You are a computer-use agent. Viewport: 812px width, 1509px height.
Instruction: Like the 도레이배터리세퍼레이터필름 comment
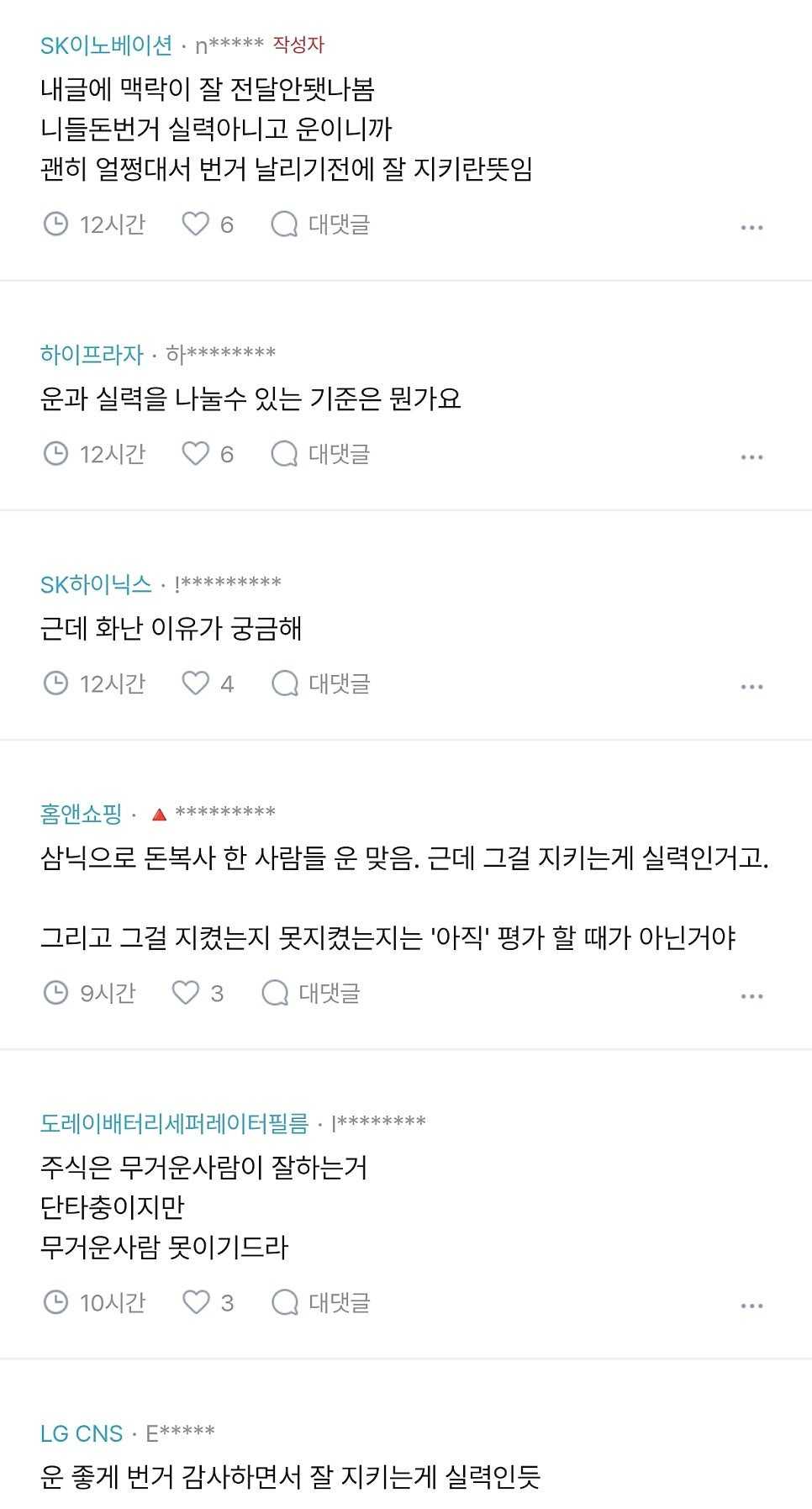tap(207, 1301)
